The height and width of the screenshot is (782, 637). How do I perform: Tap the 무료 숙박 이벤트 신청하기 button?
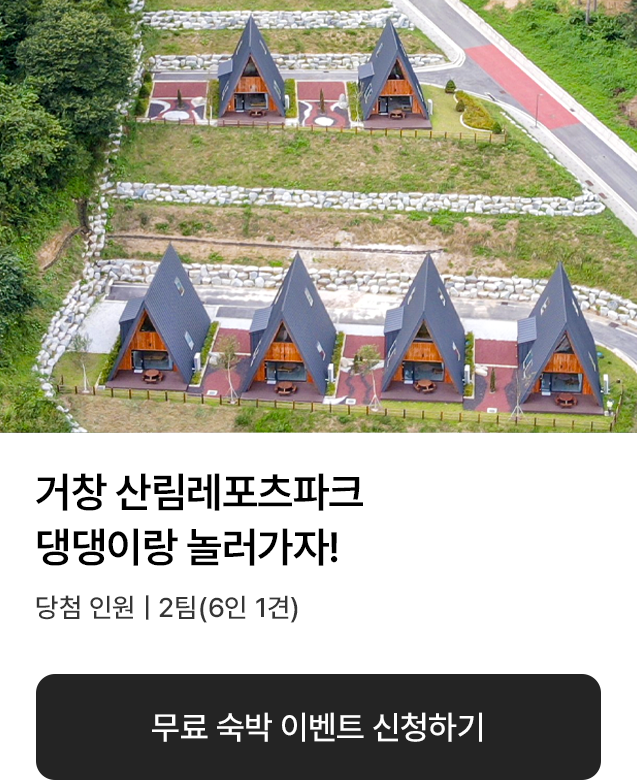(318, 726)
